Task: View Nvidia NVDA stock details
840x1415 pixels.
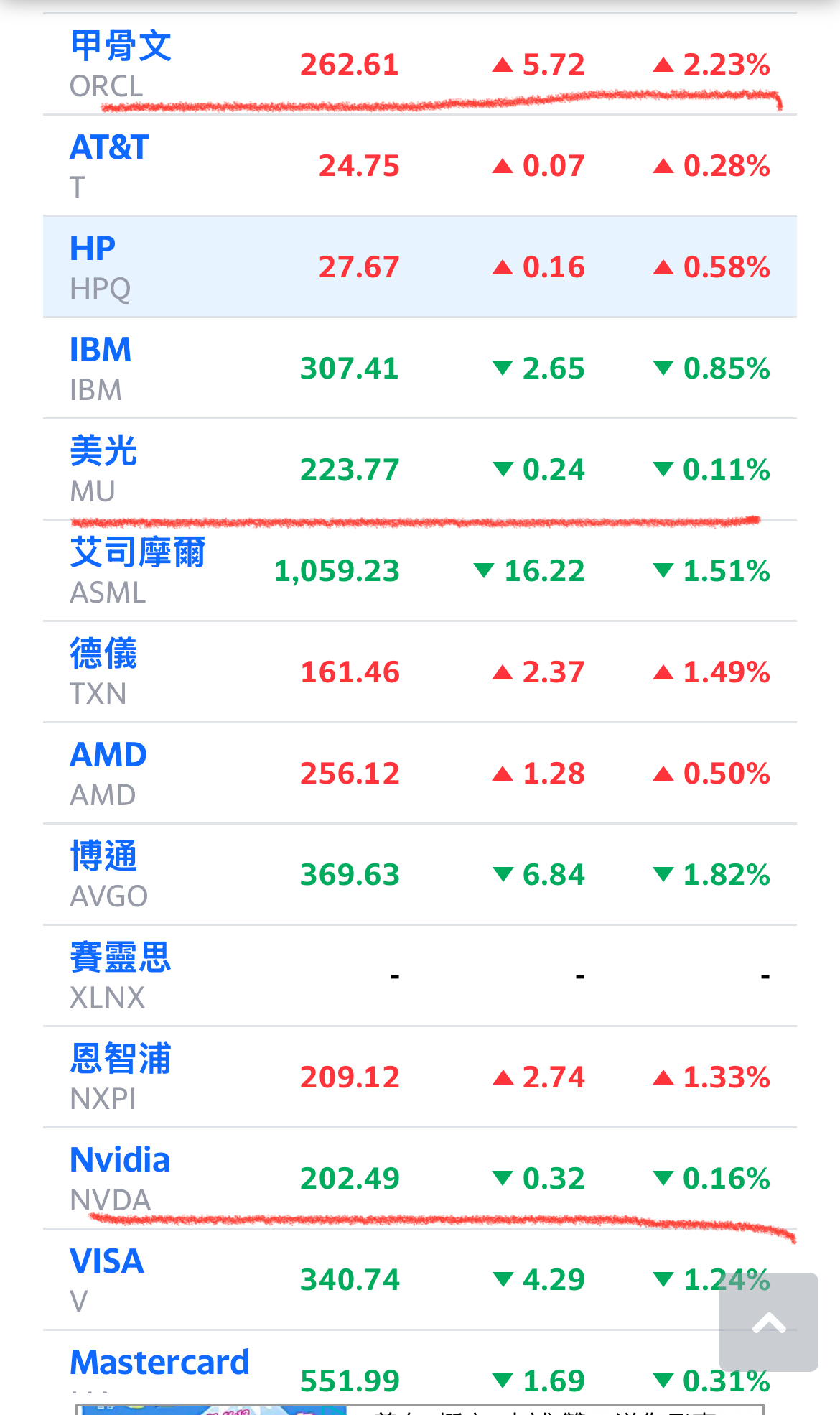Action: pyautogui.click(x=120, y=1161)
